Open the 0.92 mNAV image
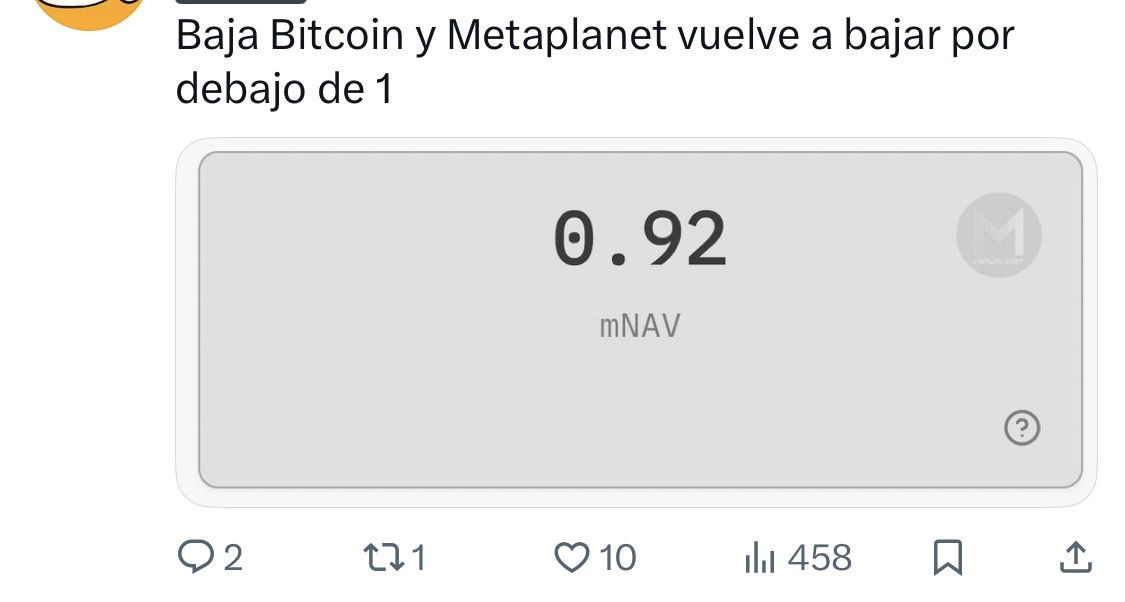1125x602 pixels. click(x=639, y=320)
